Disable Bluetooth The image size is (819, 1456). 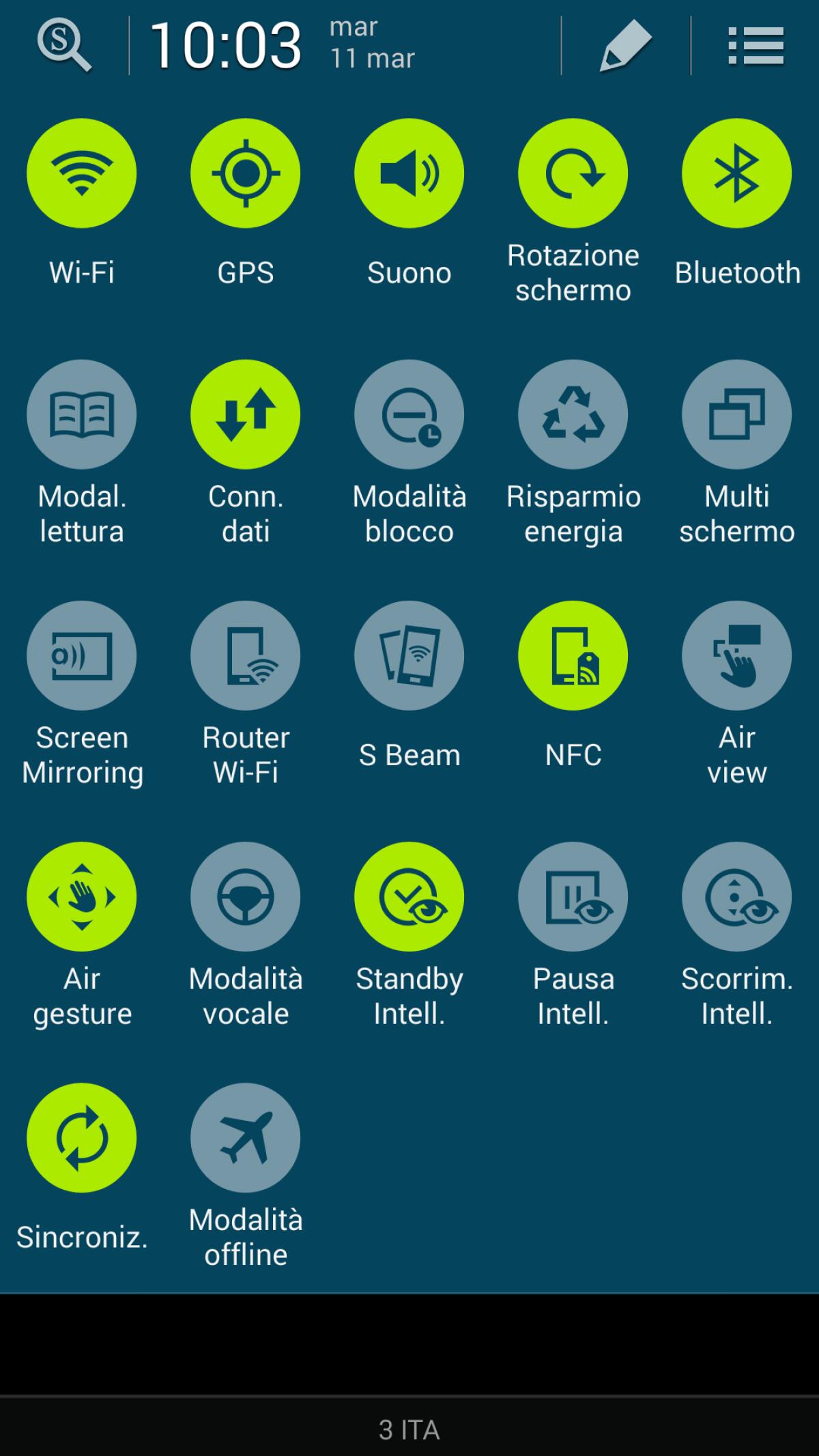click(x=736, y=173)
